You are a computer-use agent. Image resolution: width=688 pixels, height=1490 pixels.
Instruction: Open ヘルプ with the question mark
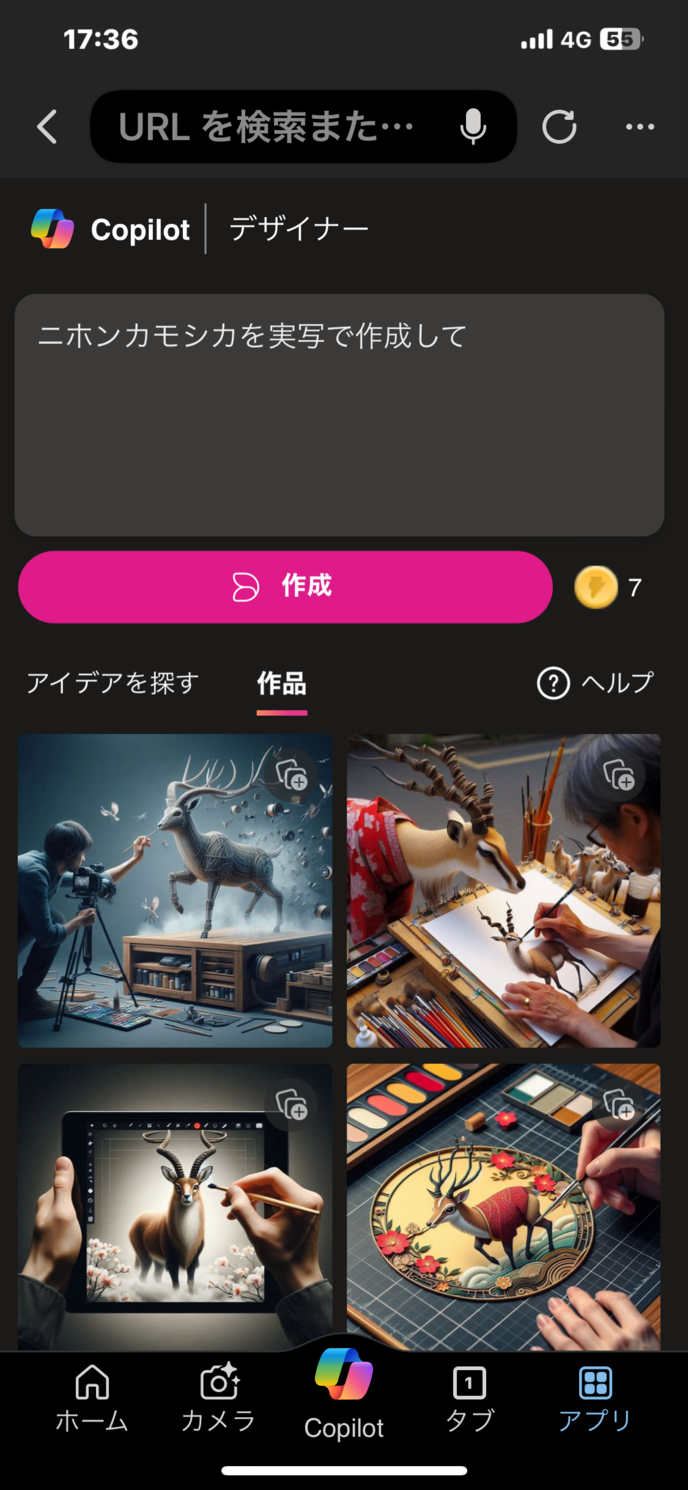[x=595, y=683]
